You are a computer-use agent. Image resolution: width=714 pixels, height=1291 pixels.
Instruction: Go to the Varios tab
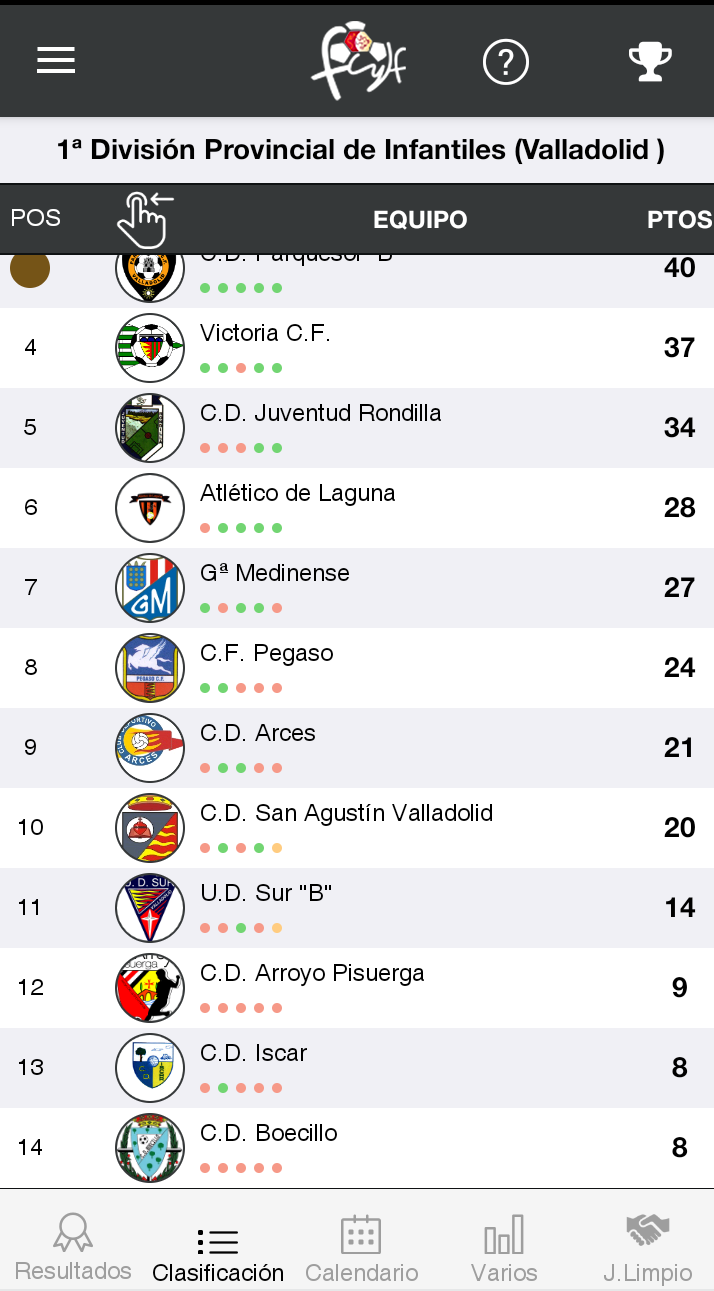(x=504, y=1250)
